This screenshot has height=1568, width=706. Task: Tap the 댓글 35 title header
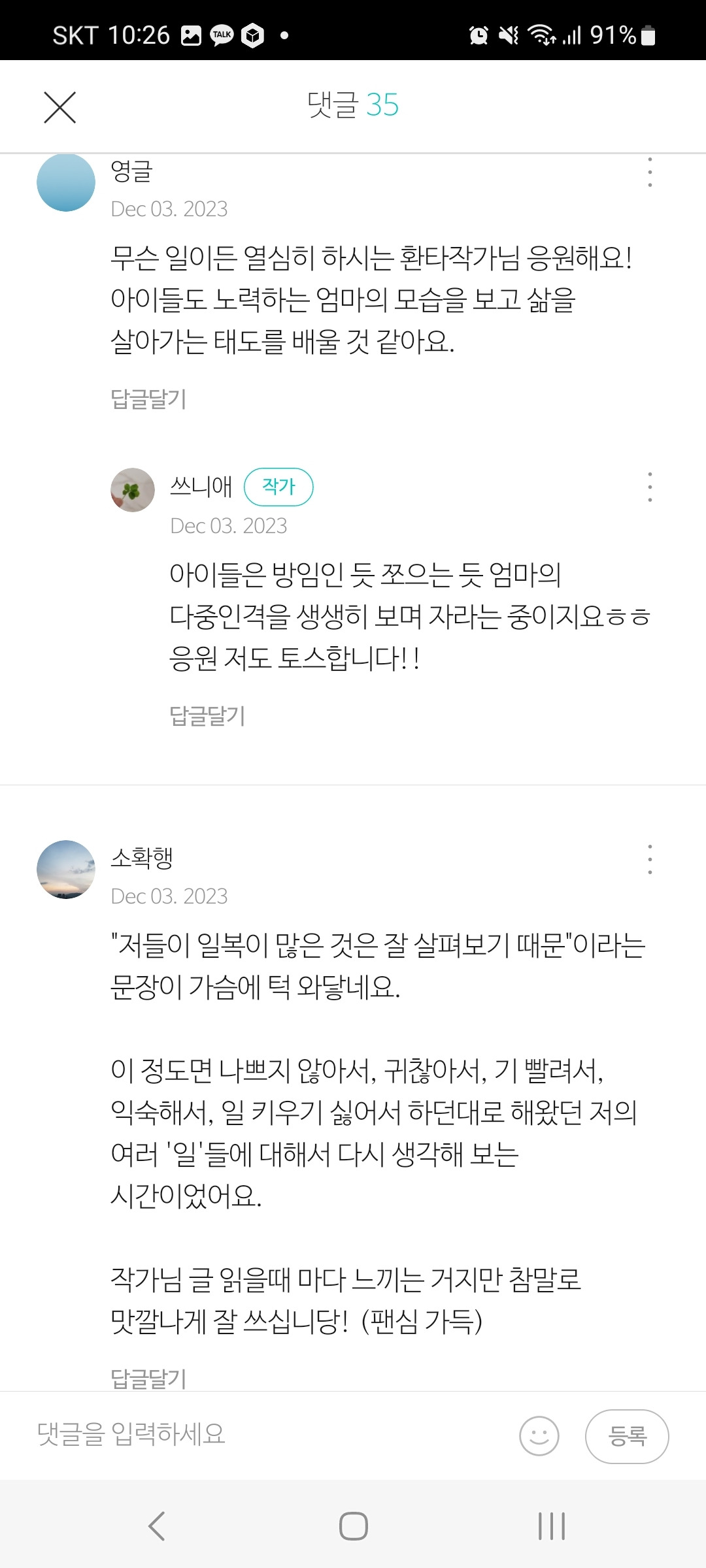click(x=353, y=105)
